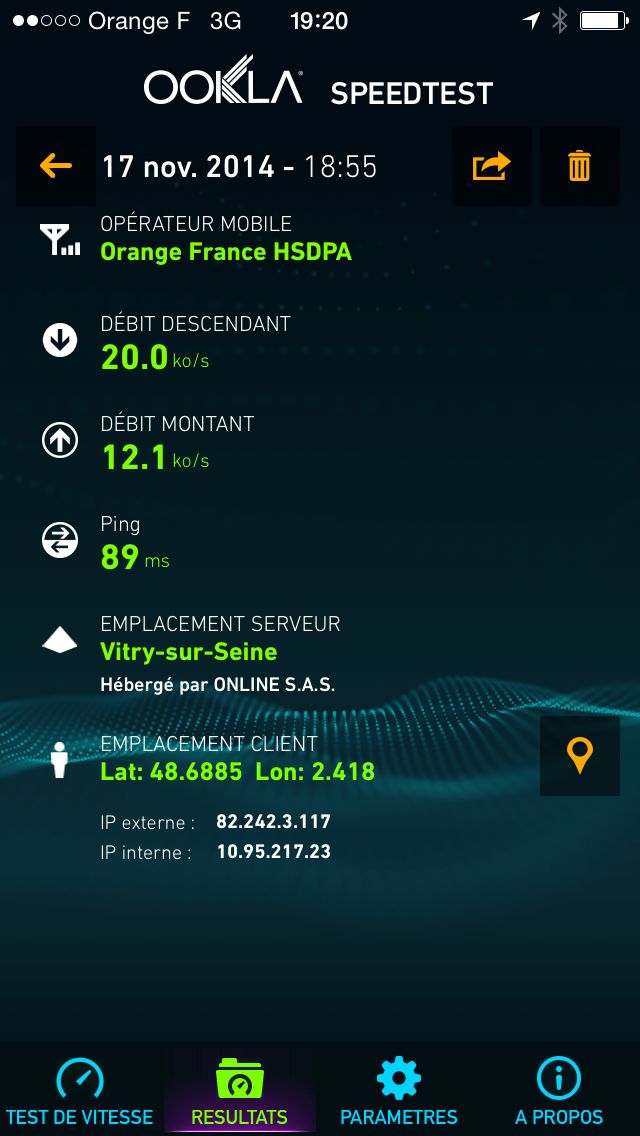Show client location on the map pin
Viewport: 640px width, 1136px height.
580,756
